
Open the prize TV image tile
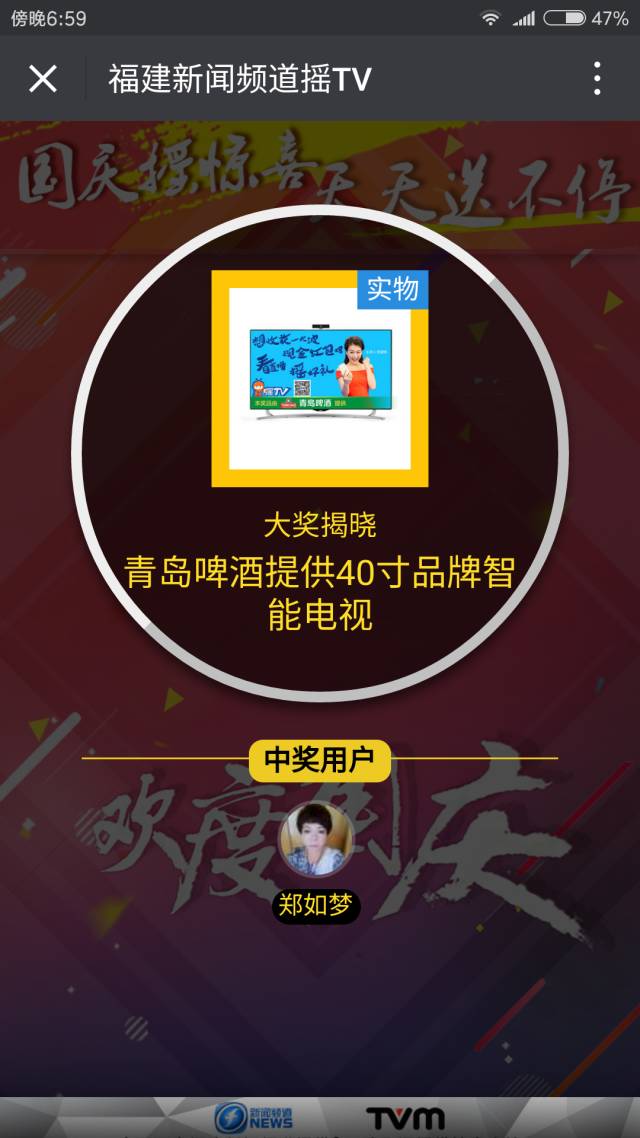point(320,378)
